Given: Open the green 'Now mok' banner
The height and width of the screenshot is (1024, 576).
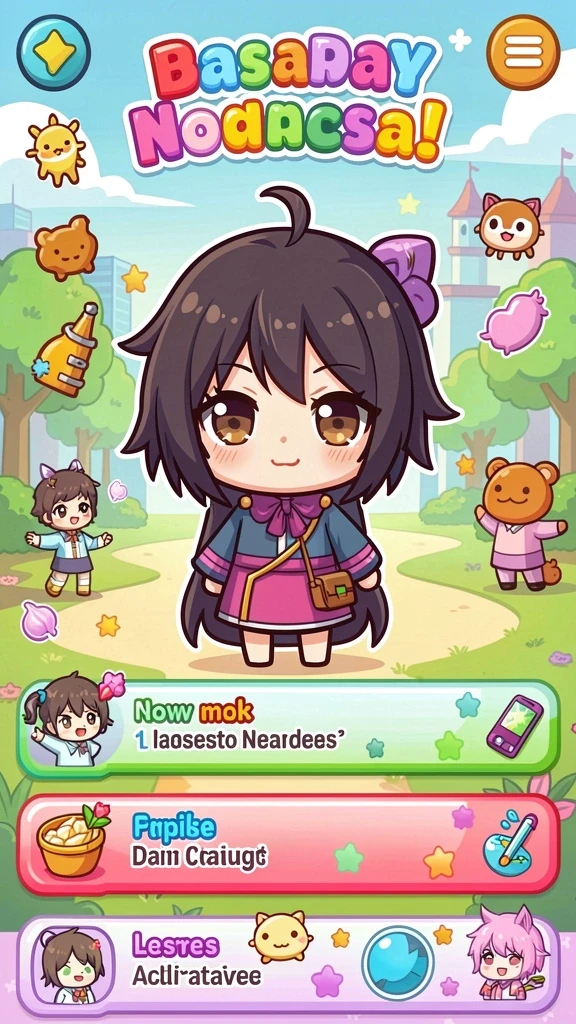Looking at the screenshot, I should coord(288,727).
